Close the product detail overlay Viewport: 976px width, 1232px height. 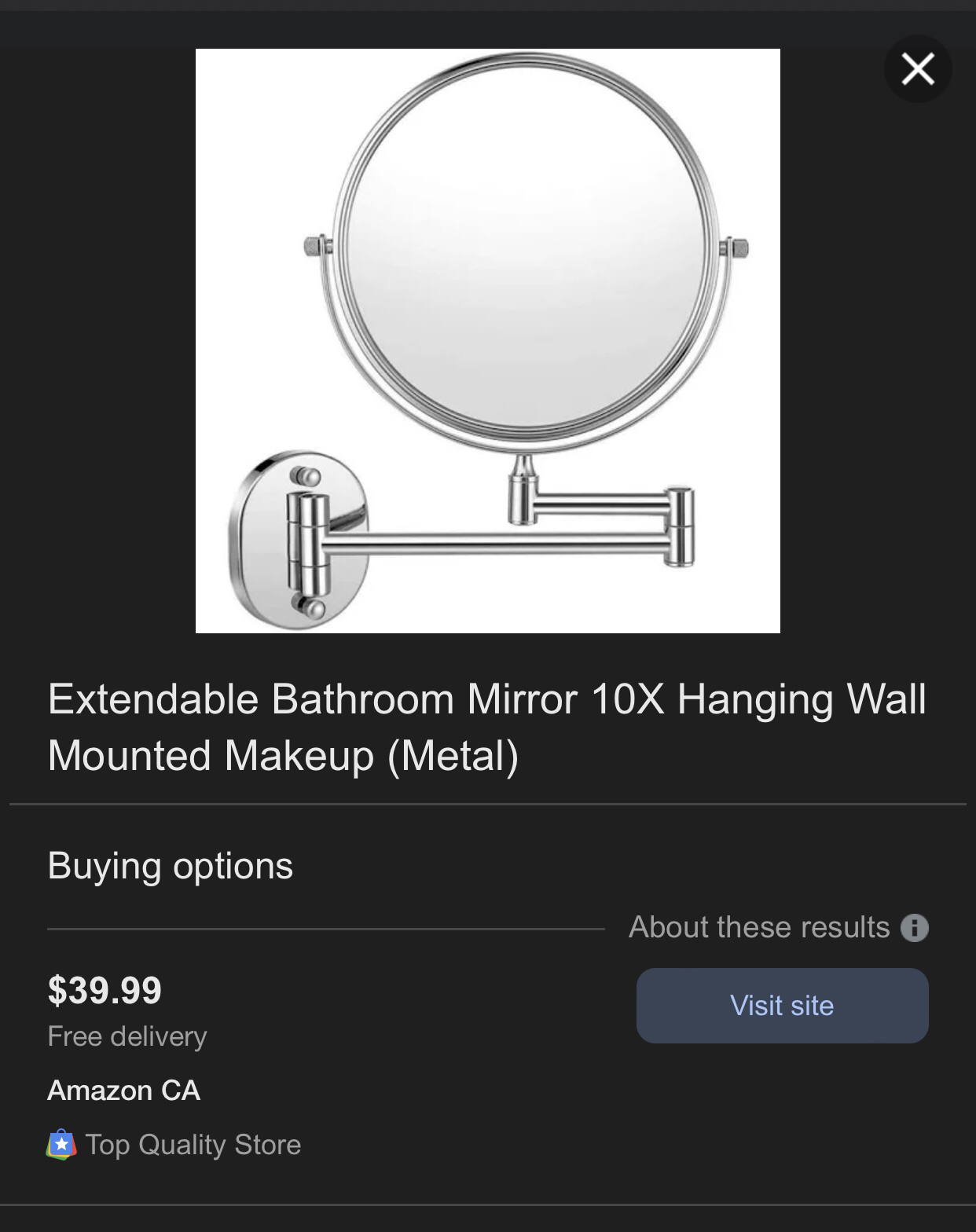[x=917, y=69]
